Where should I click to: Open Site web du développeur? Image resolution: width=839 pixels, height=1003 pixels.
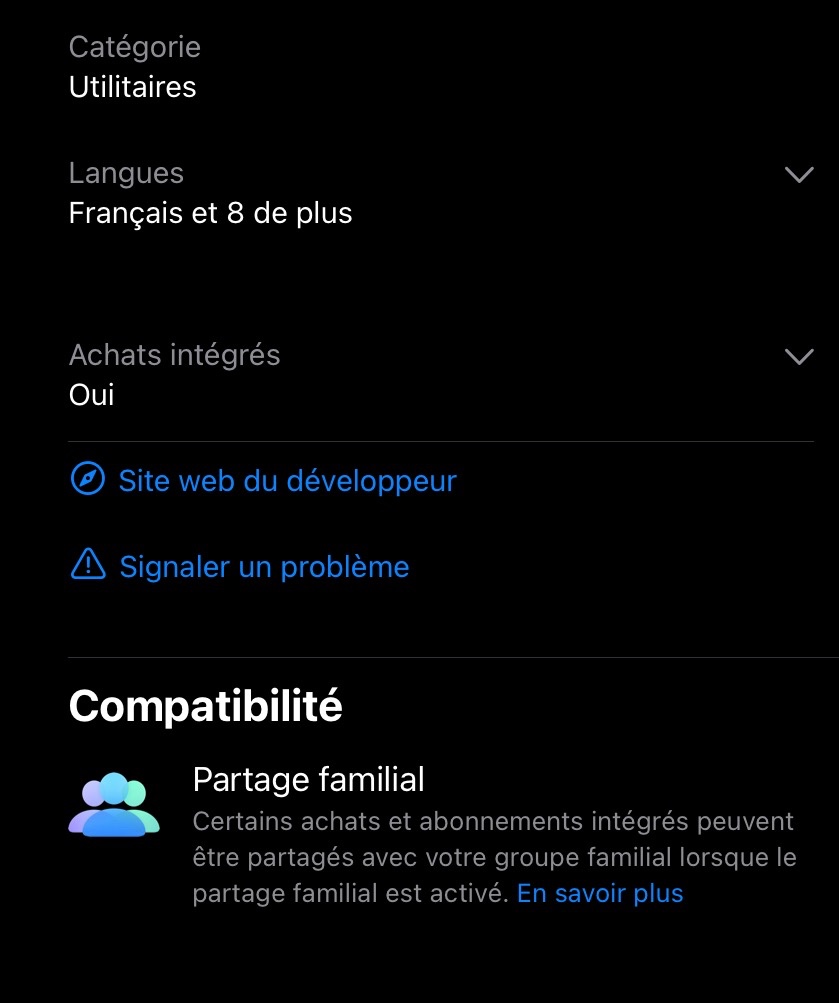click(x=287, y=481)
